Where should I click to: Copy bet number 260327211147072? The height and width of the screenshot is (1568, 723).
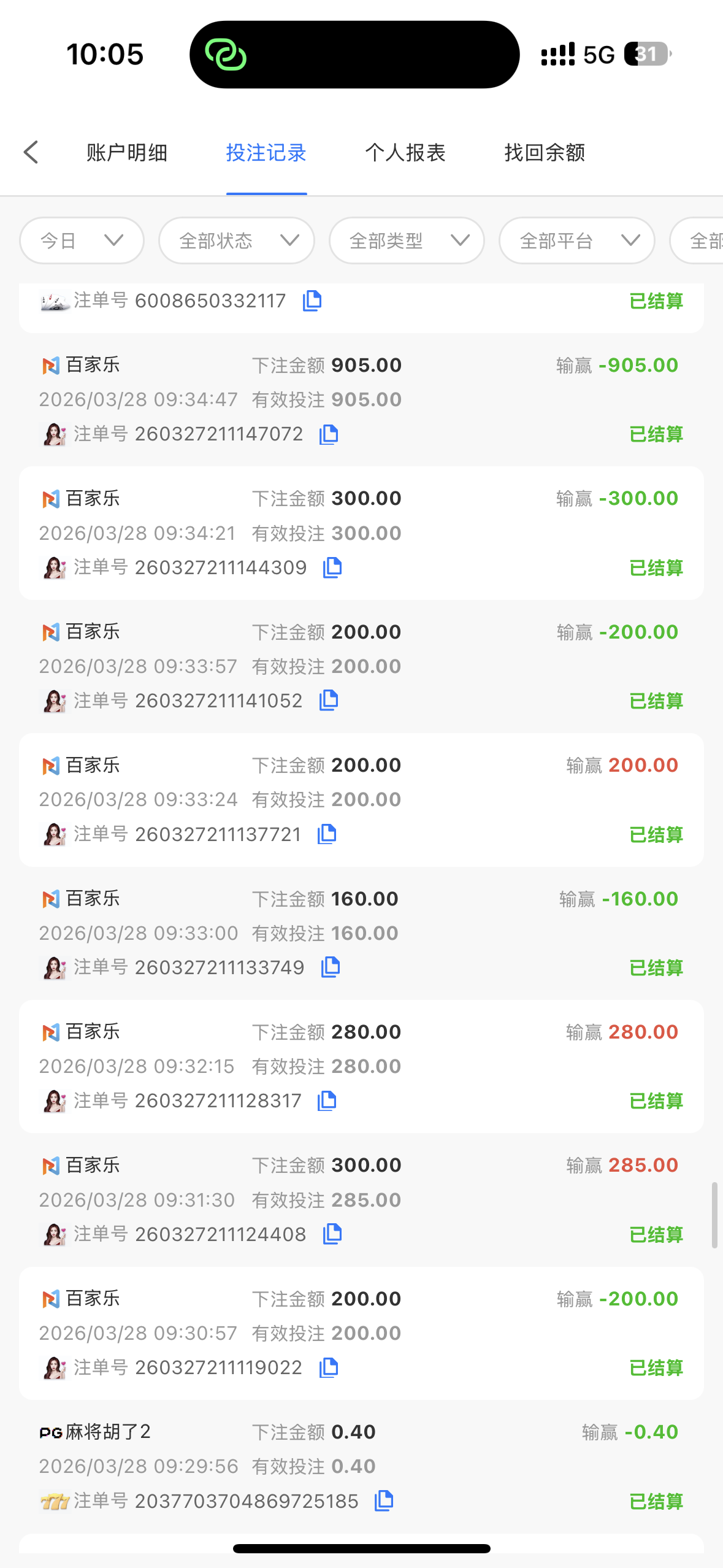[x=329, y=434]
